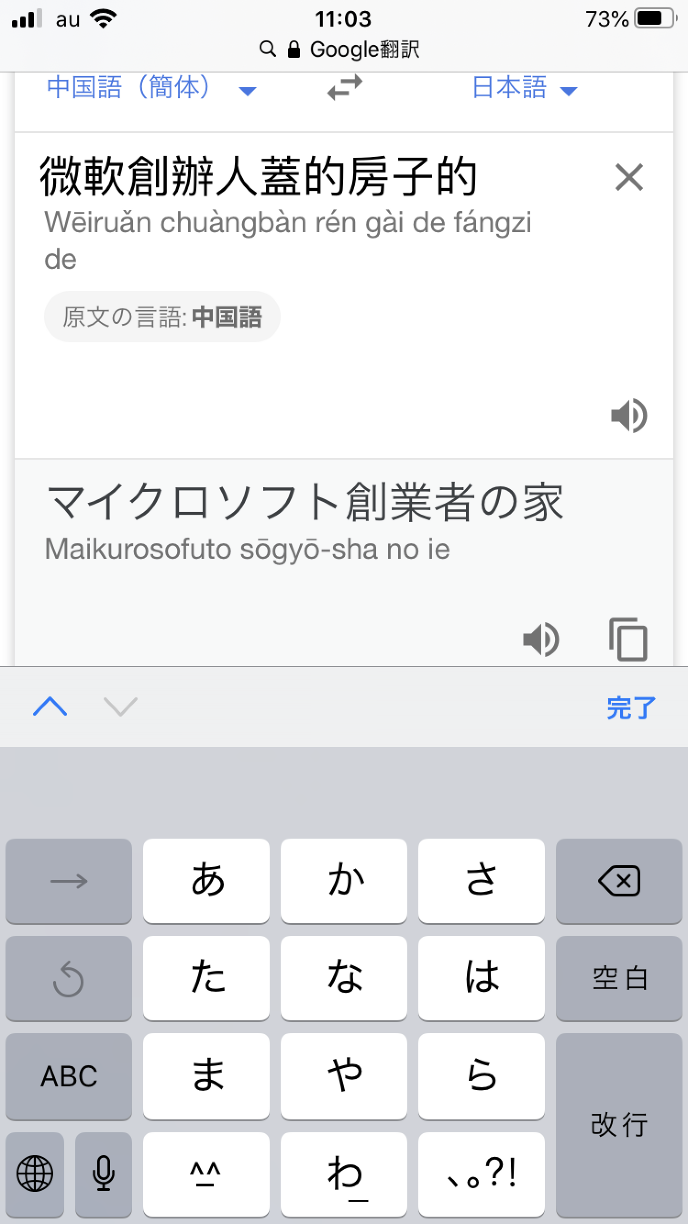688x1224 pixels.
Task: Change keyboard with the globe key
Action: (x=35, y=1173)
